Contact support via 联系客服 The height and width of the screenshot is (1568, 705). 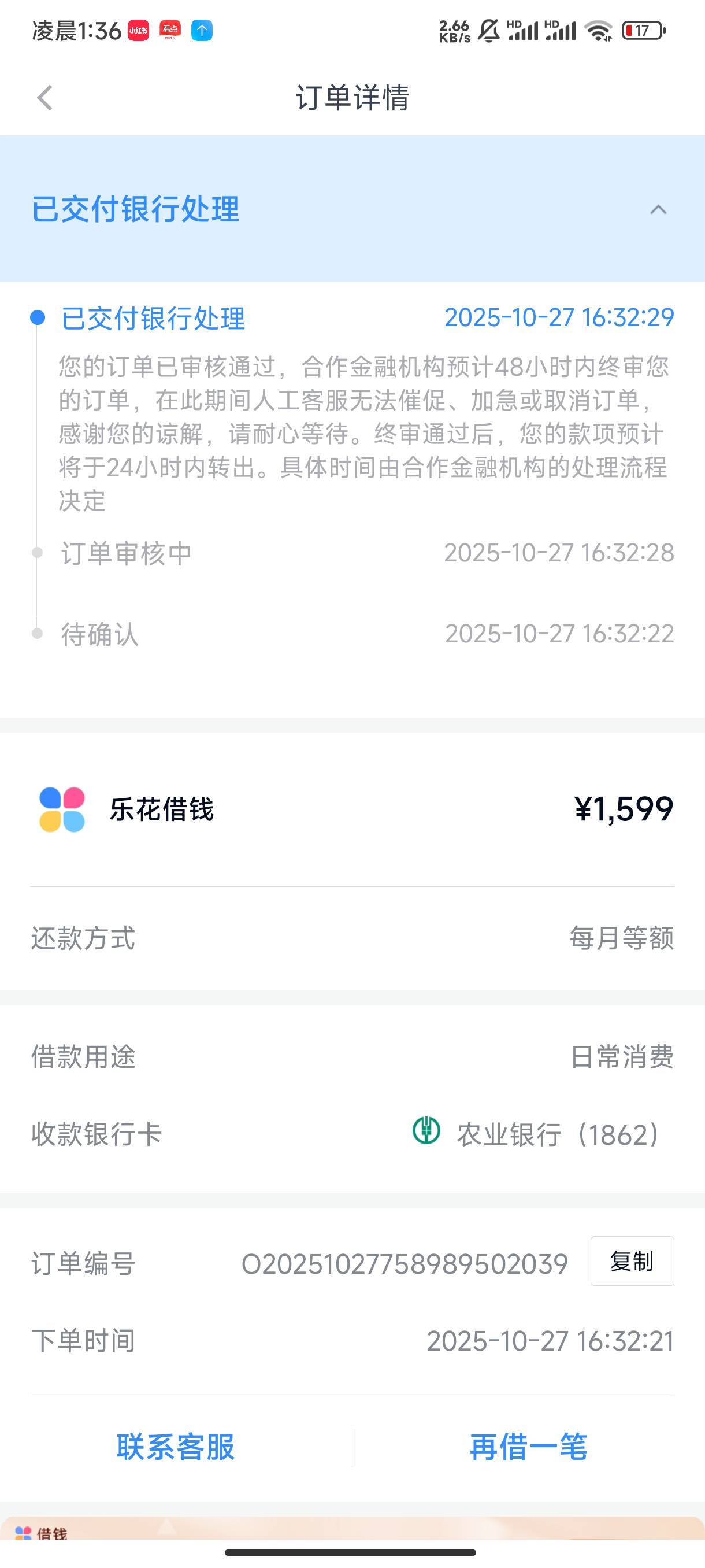[x=176, y=1446]
